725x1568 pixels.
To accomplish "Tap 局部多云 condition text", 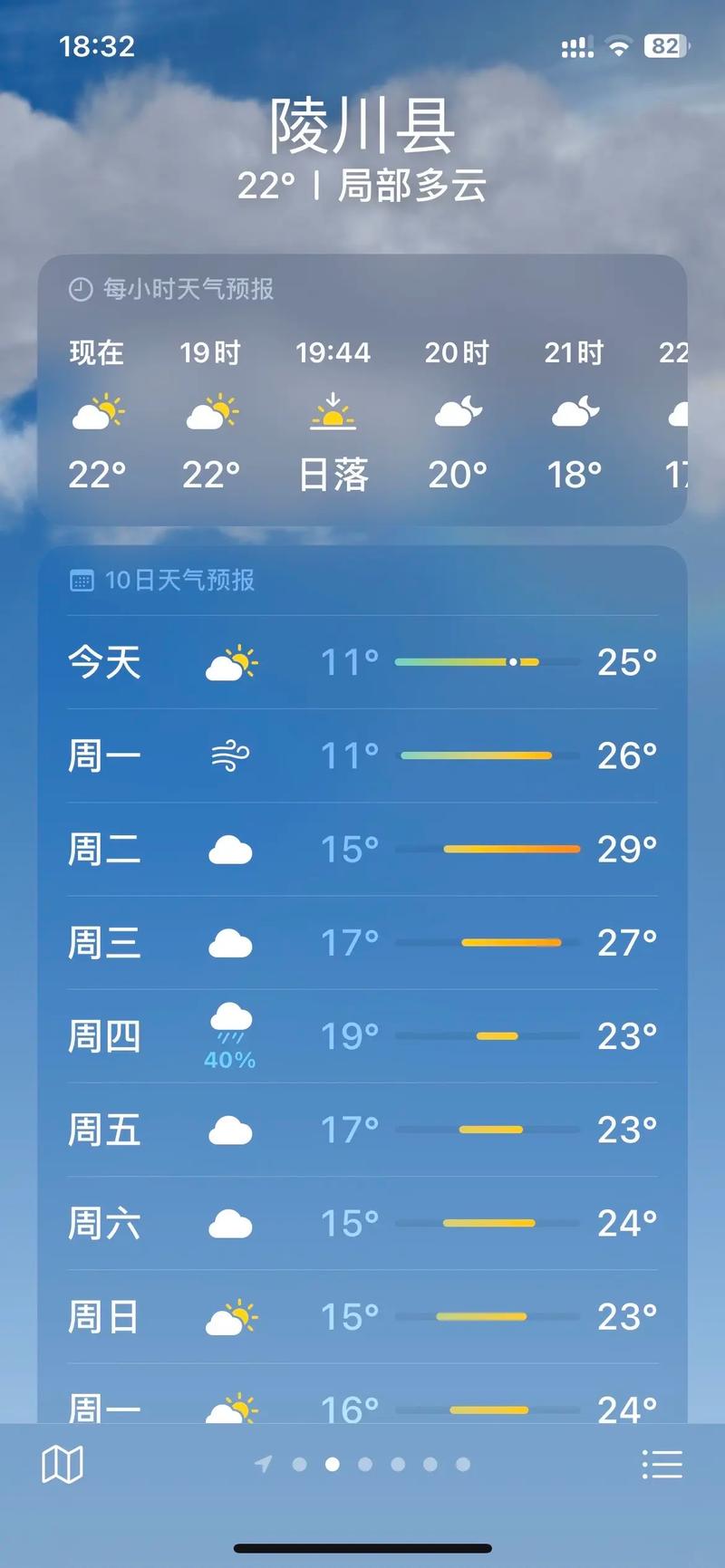I will 410,187.
